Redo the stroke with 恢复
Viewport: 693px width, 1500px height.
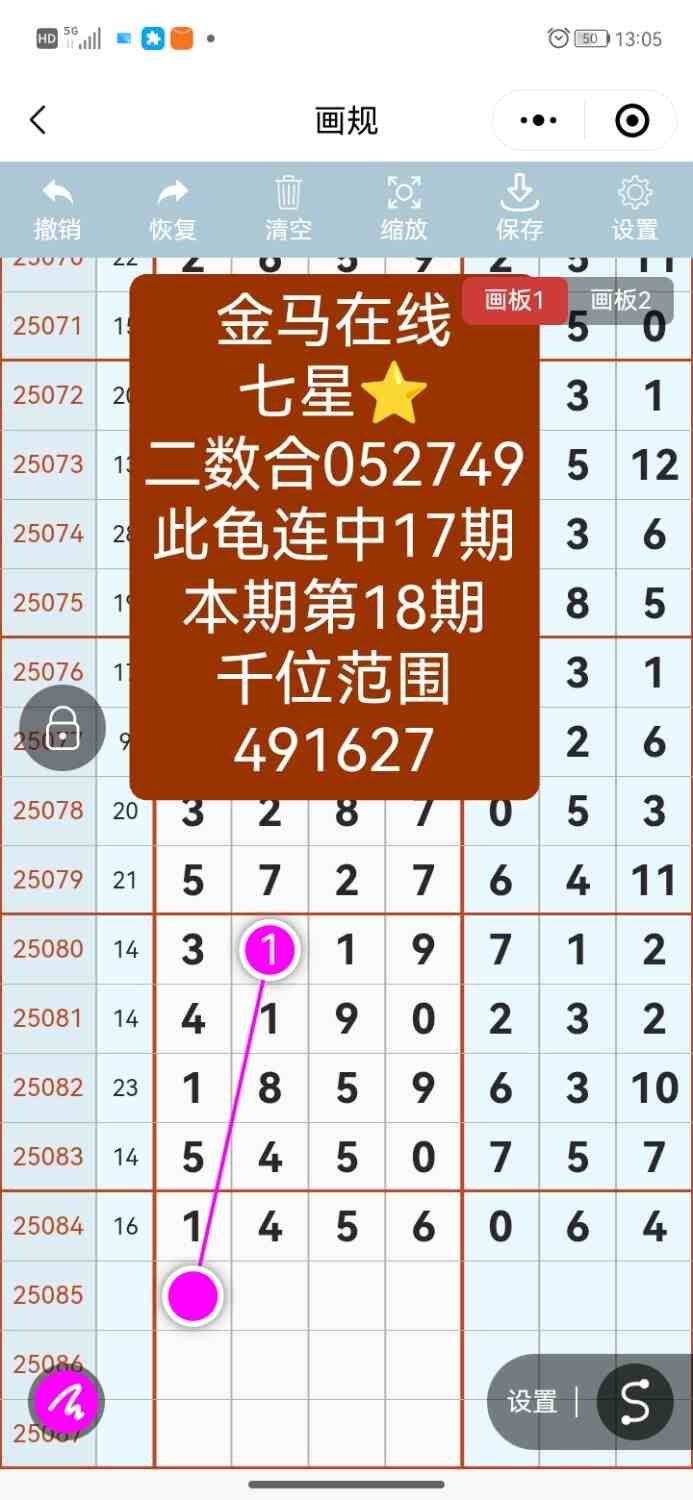[173, 208]
